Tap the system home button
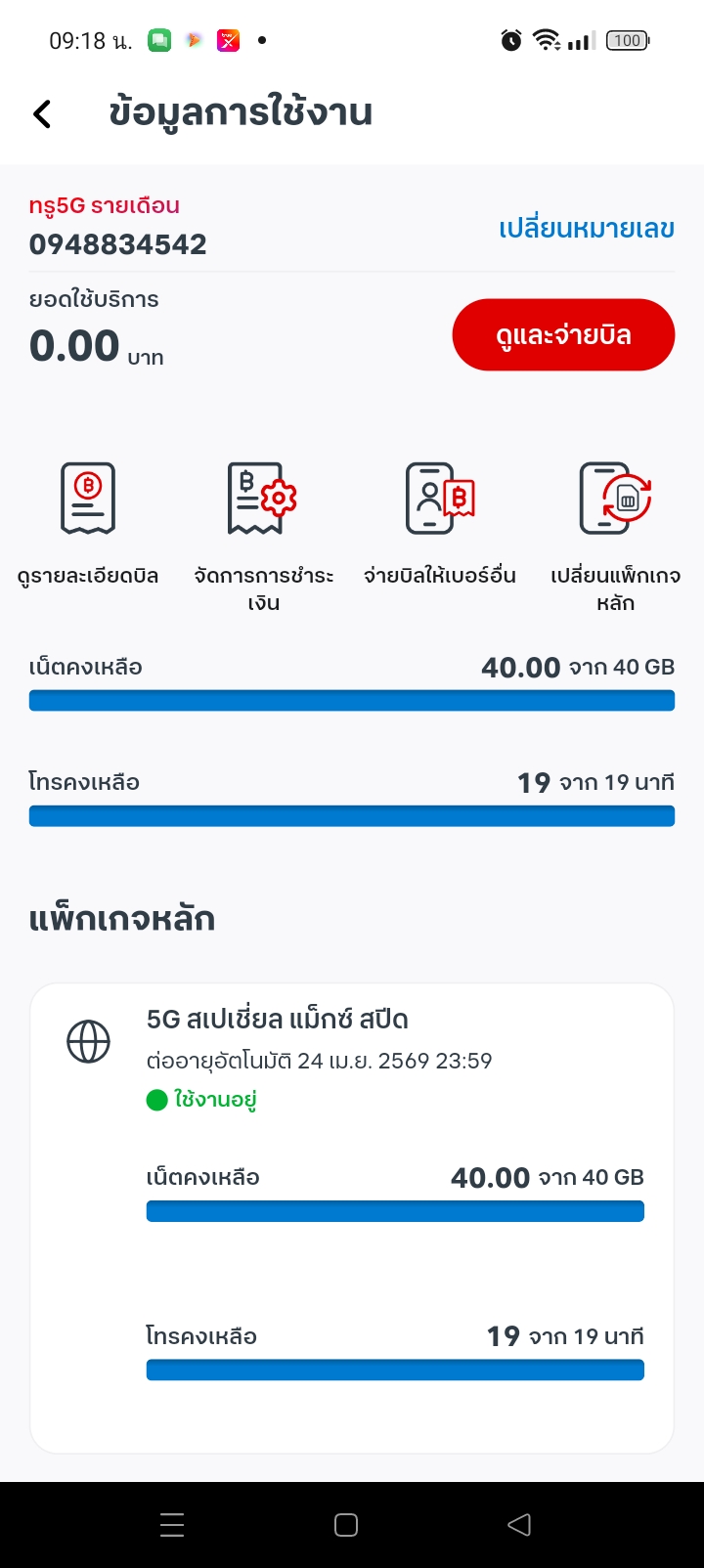 (x=346, y=1525)
